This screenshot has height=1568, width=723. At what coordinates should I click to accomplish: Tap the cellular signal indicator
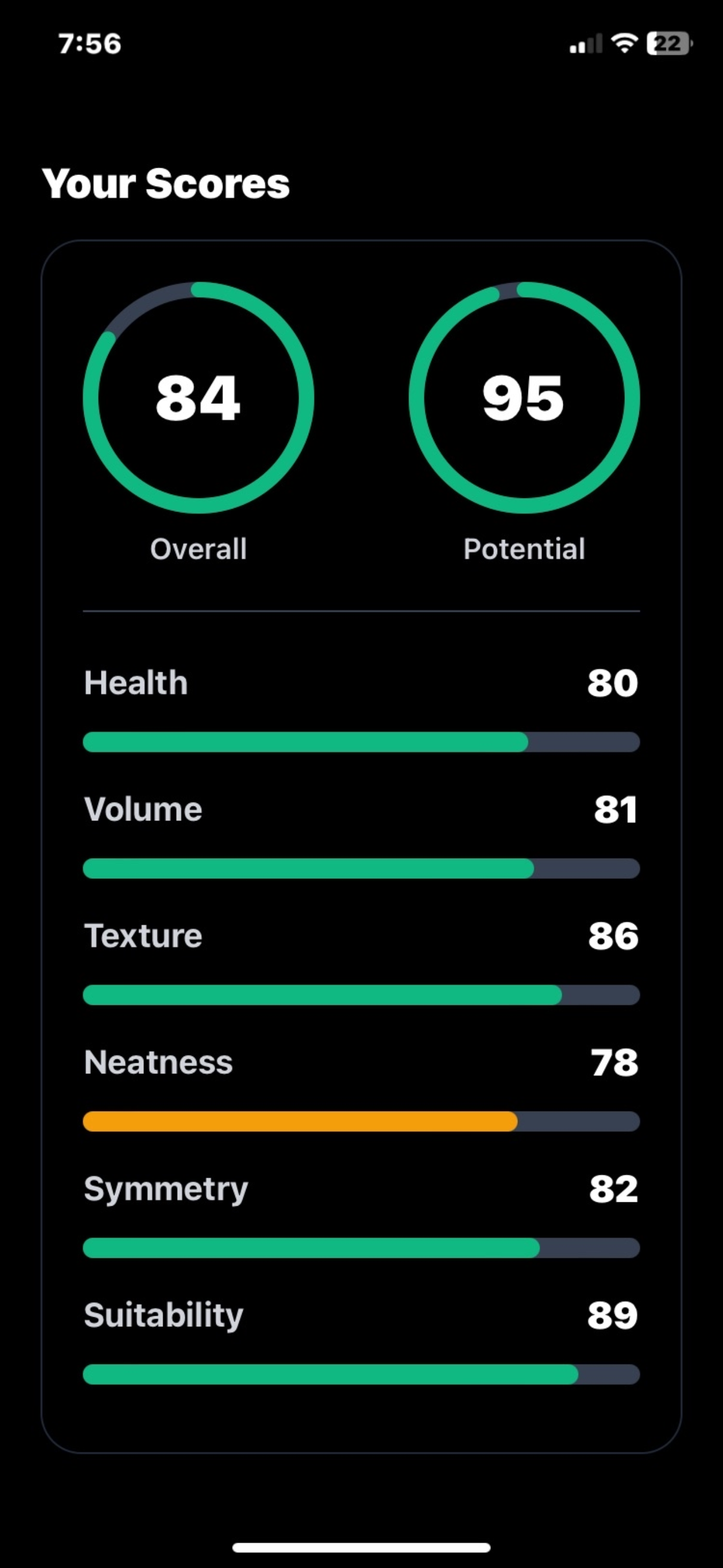pos(586,43)
